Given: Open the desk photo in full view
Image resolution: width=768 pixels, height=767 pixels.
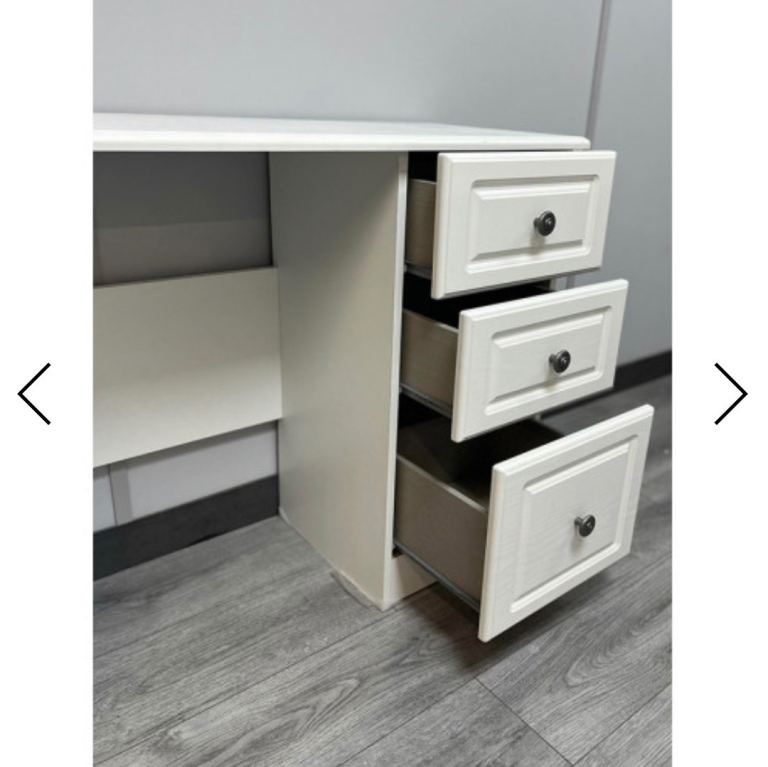Looking at the screenshot, I should point(382,383).
